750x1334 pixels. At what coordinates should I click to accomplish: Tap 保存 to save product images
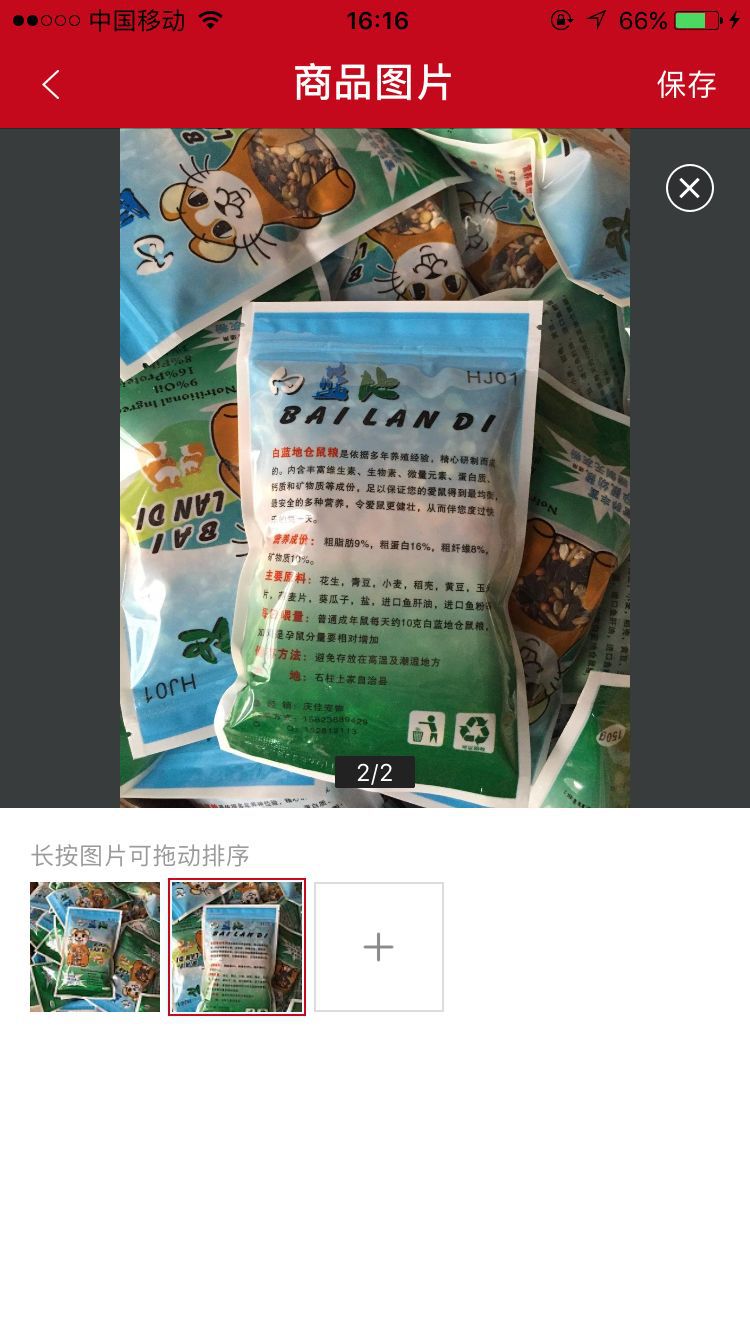click(x=686, y=85)
